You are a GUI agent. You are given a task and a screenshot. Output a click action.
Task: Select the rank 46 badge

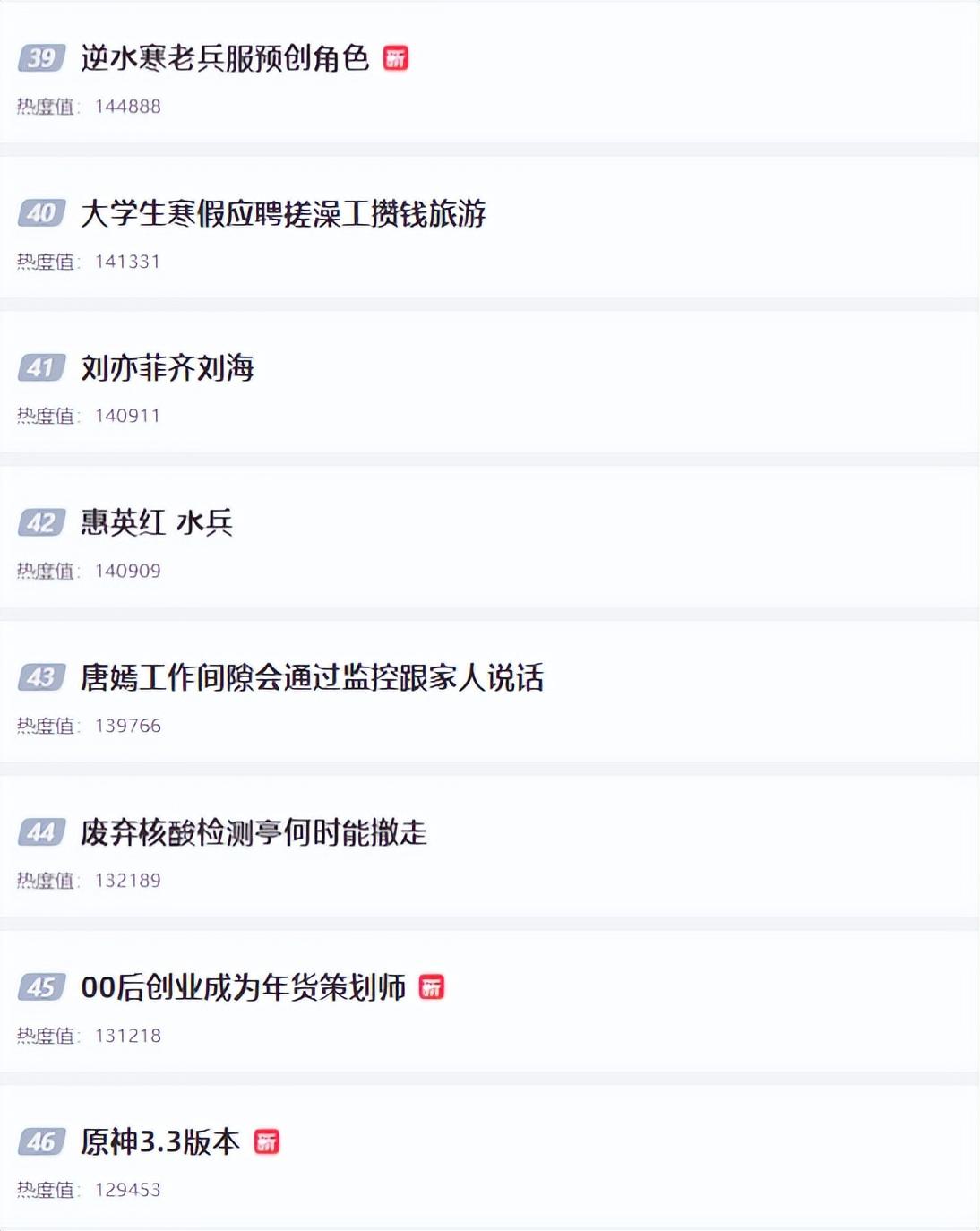coord(40,1143)
